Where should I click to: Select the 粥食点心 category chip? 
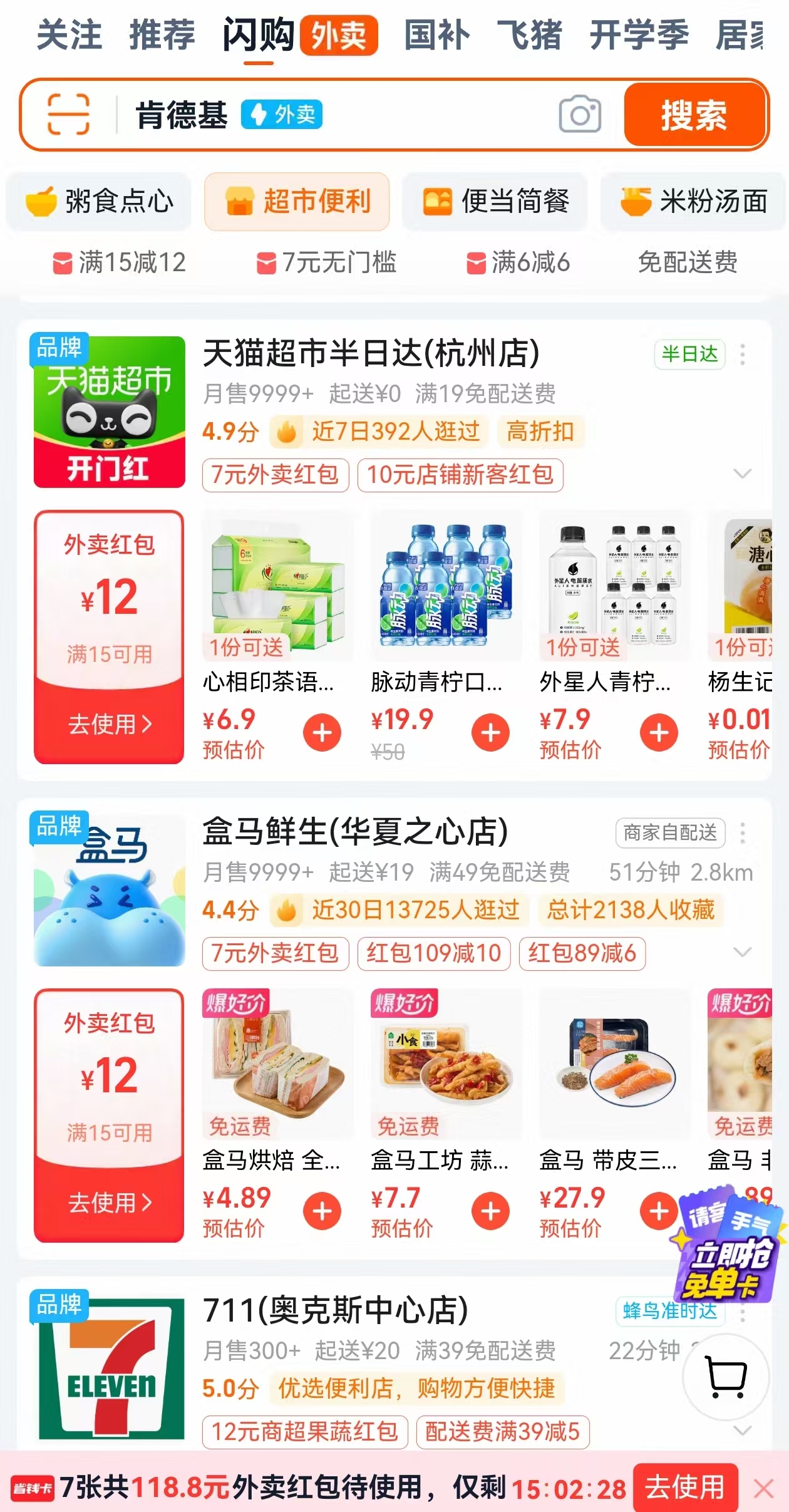tap(100, 202)
